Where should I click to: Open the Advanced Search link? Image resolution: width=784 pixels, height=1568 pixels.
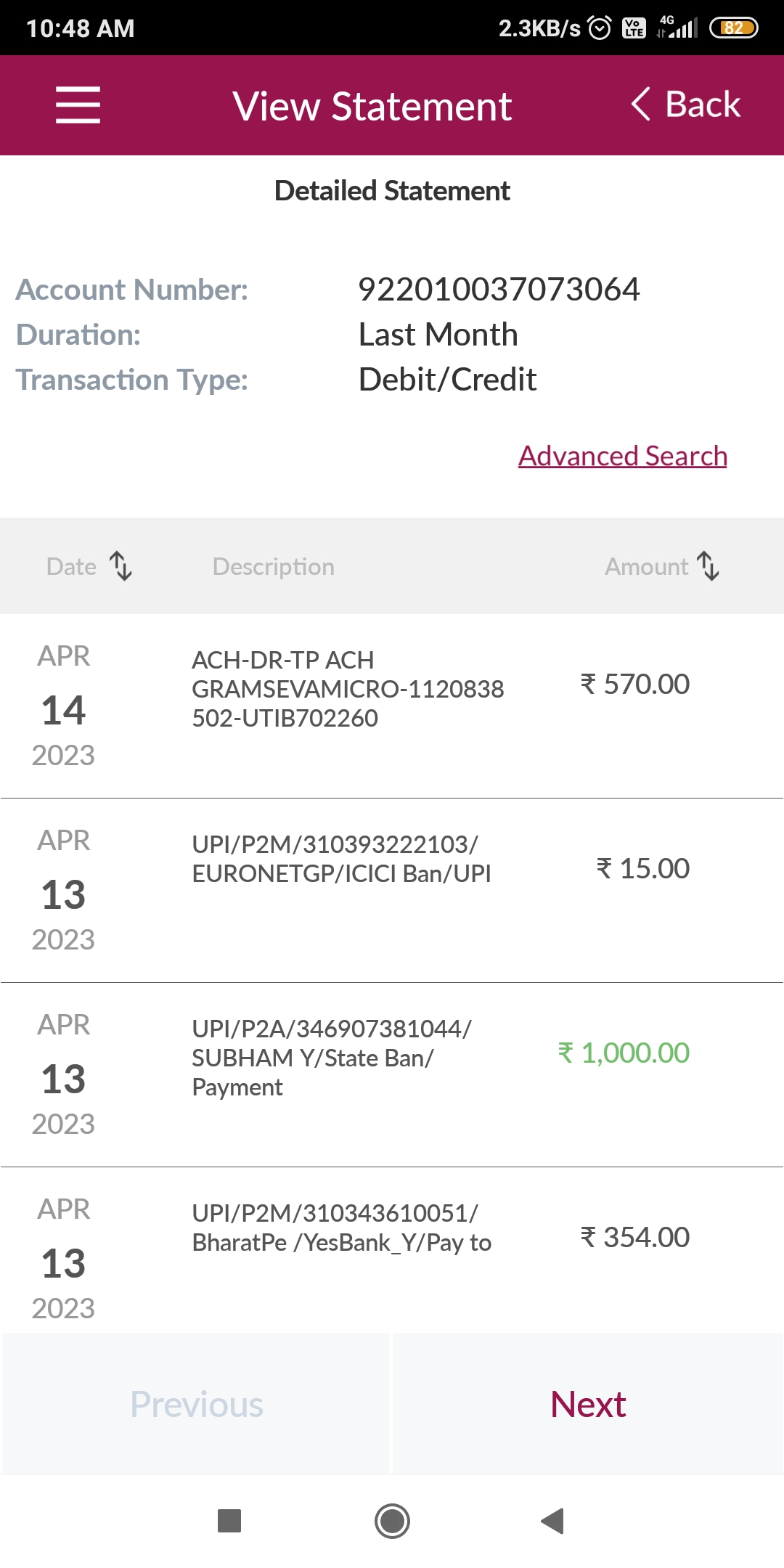click(622, 456)
